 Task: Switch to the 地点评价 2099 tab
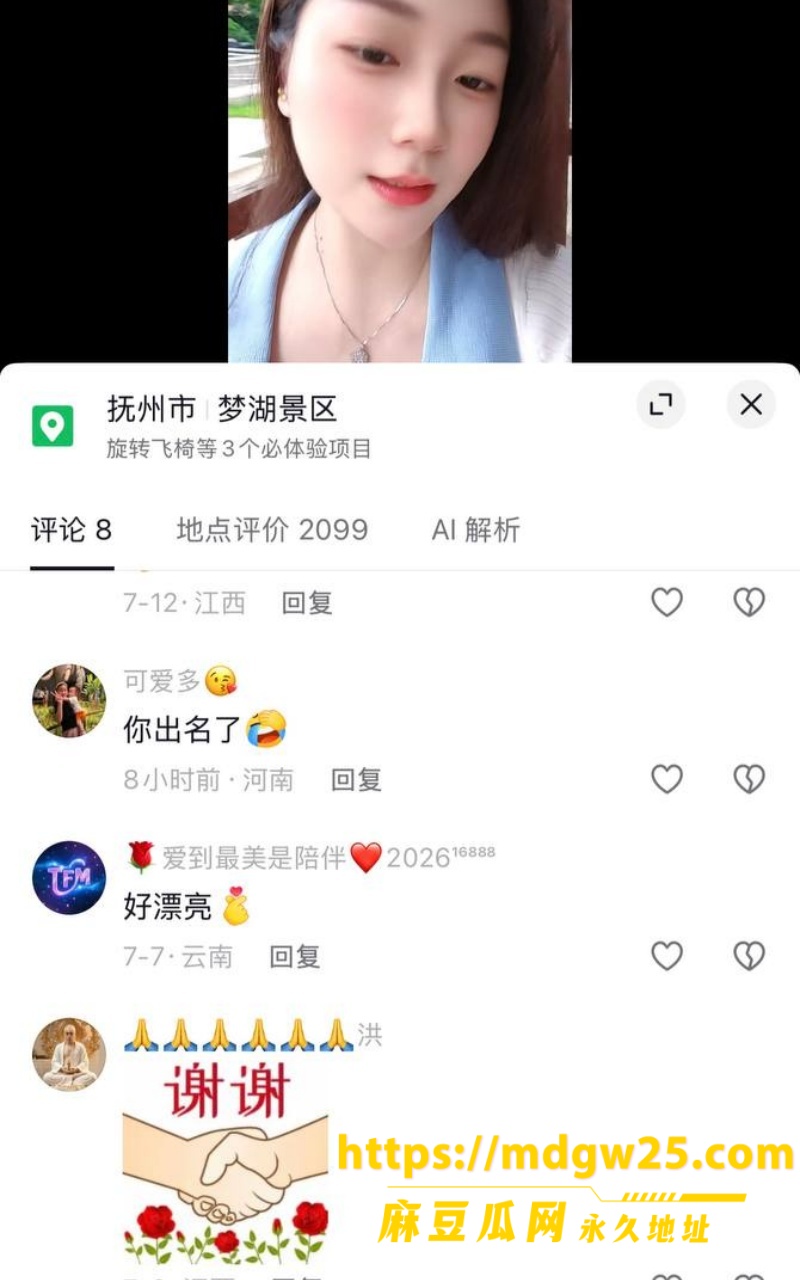(272, 529)
